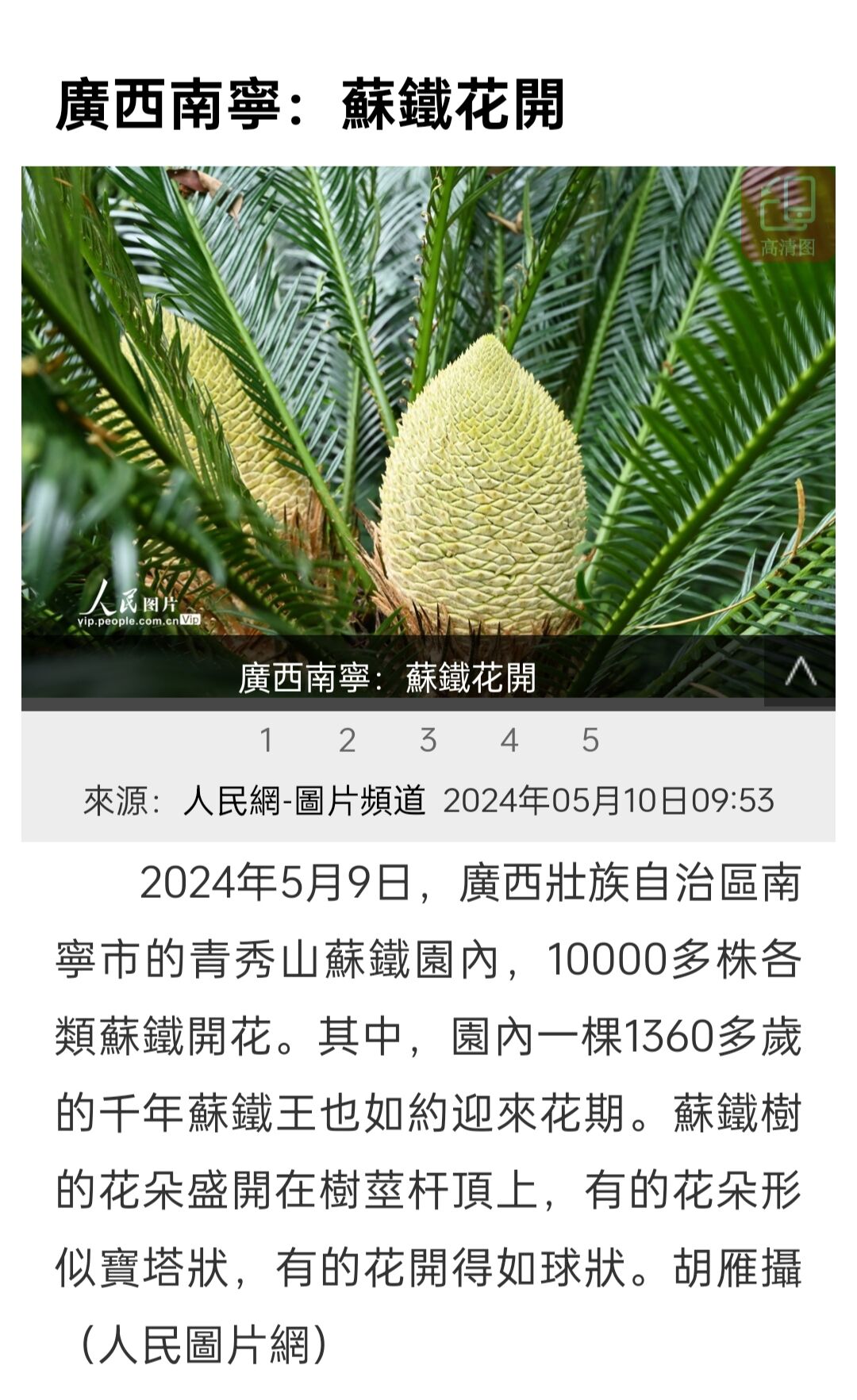Image resolution: width=857 pixels, height=1400 pixels.
Task: Open the high-definition image (高清图) view
Action: pyautogui.click(x=787, y=214)
